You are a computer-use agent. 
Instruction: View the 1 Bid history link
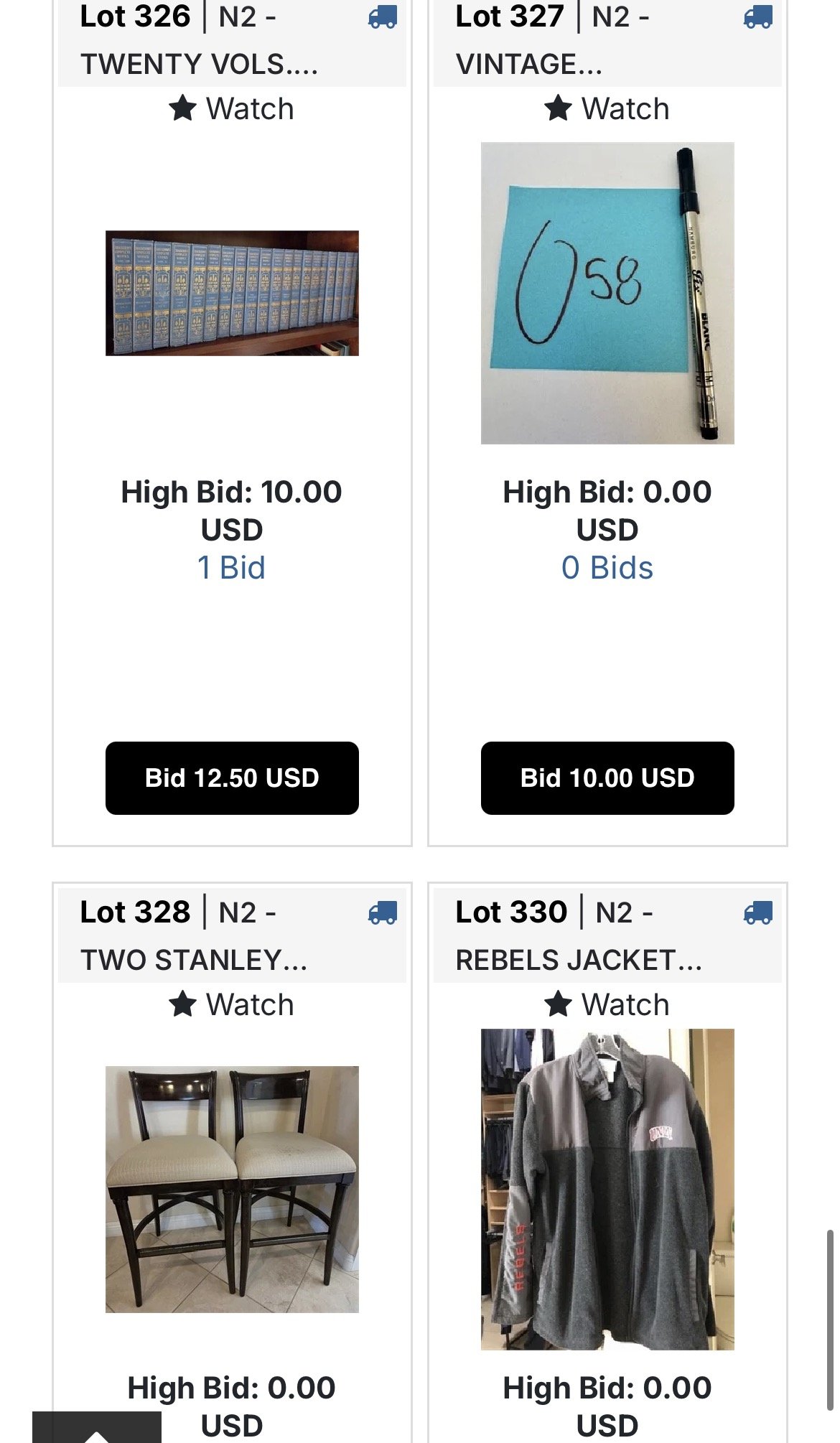point(232,568)
